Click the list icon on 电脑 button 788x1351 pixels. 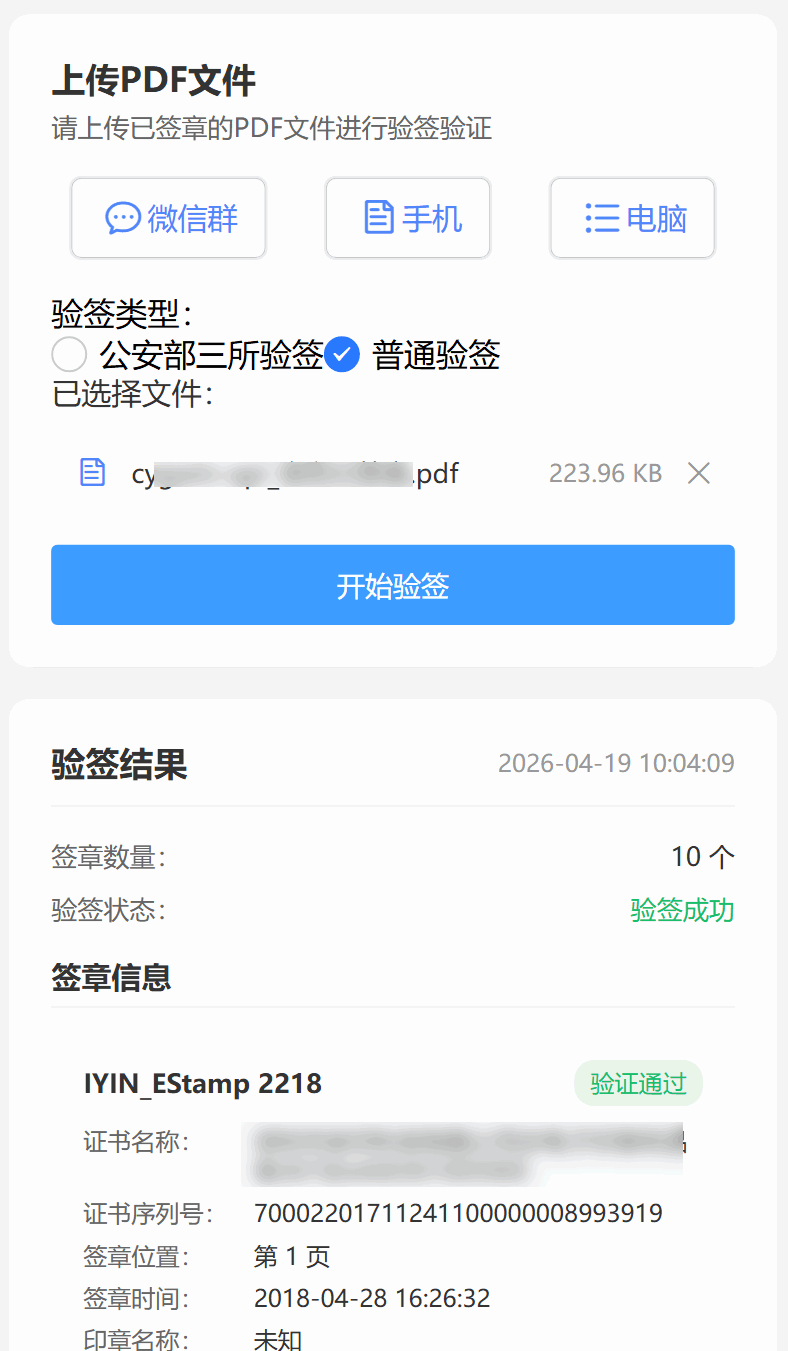[x=601, y=218]
